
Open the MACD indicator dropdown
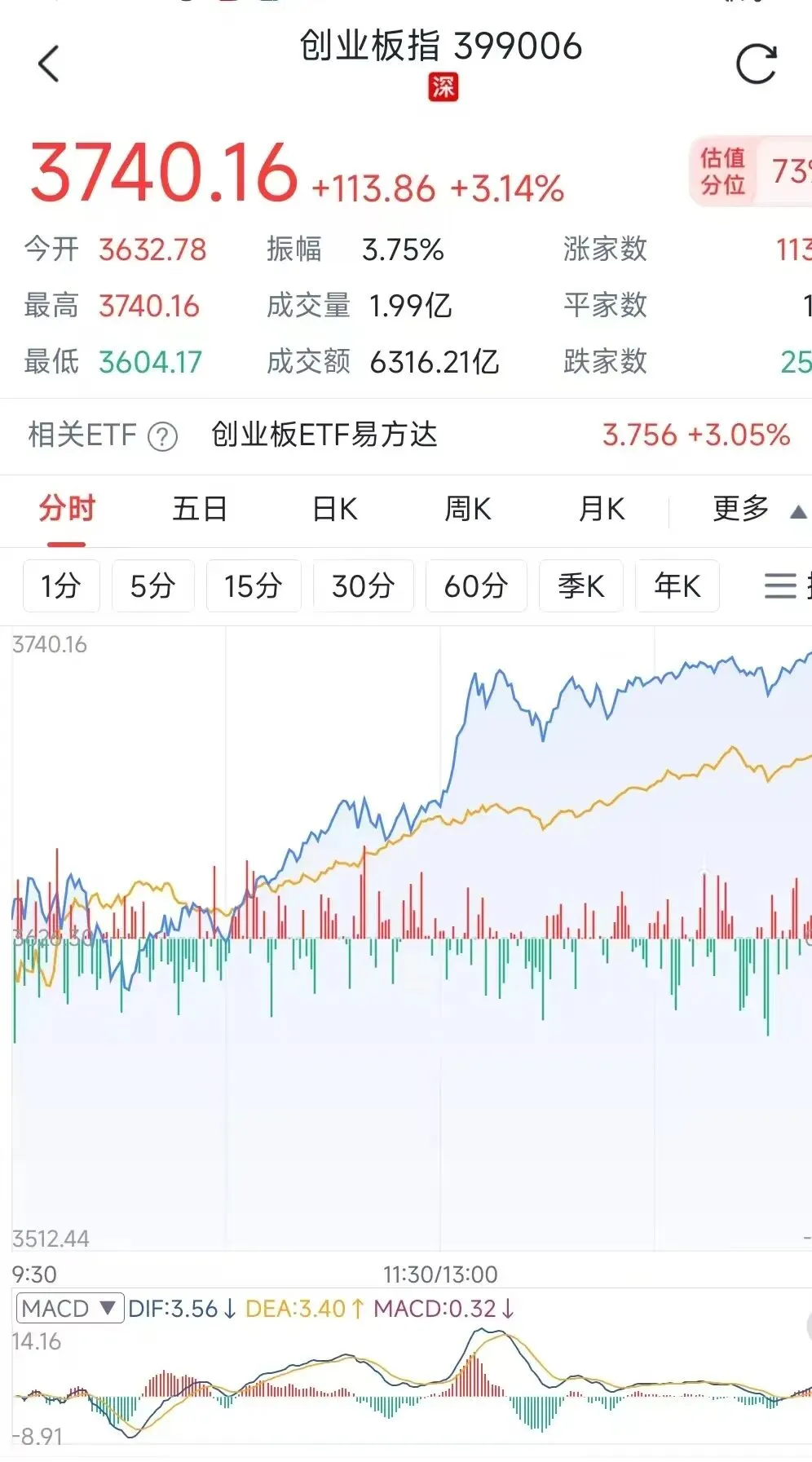70,1308
